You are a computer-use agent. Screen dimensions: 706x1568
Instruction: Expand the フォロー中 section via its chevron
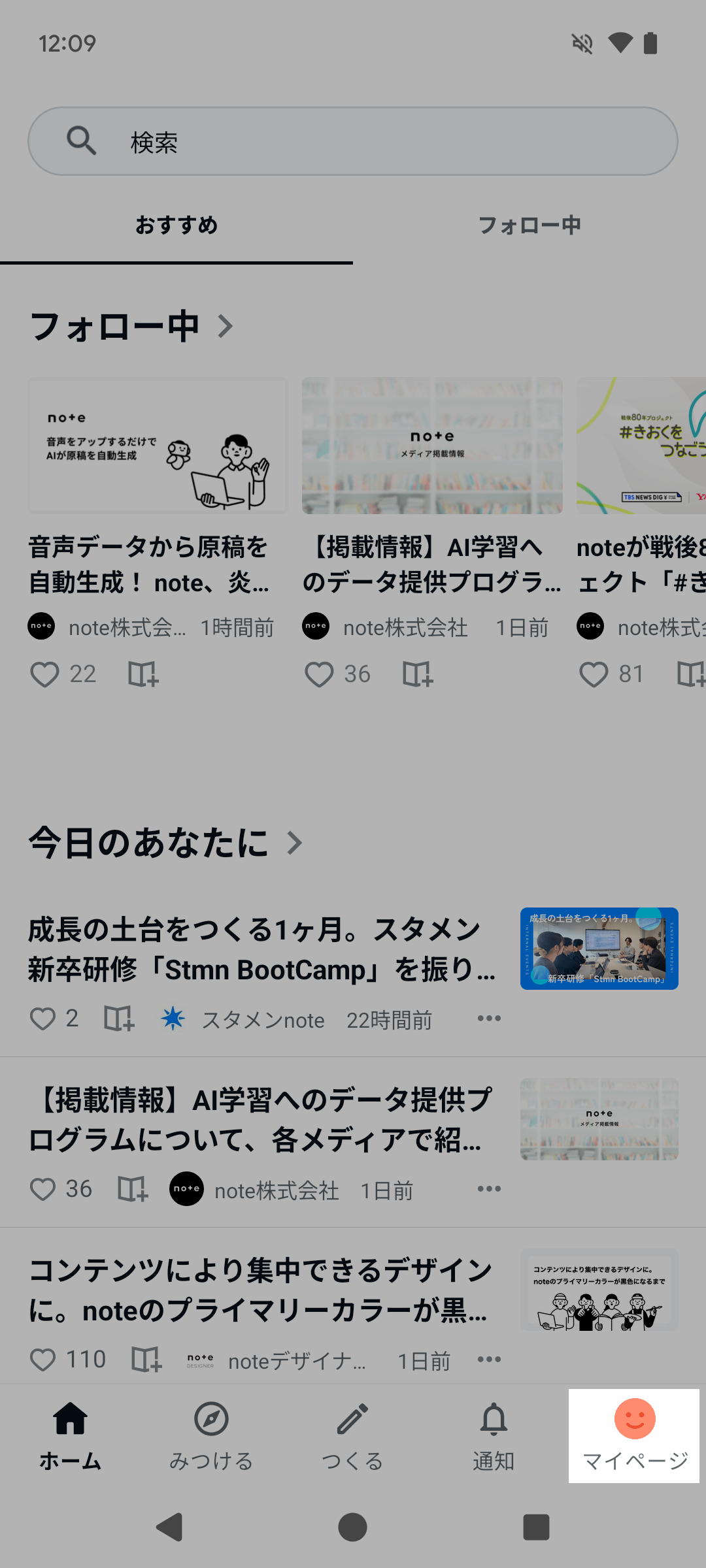(x=225, y=326)
